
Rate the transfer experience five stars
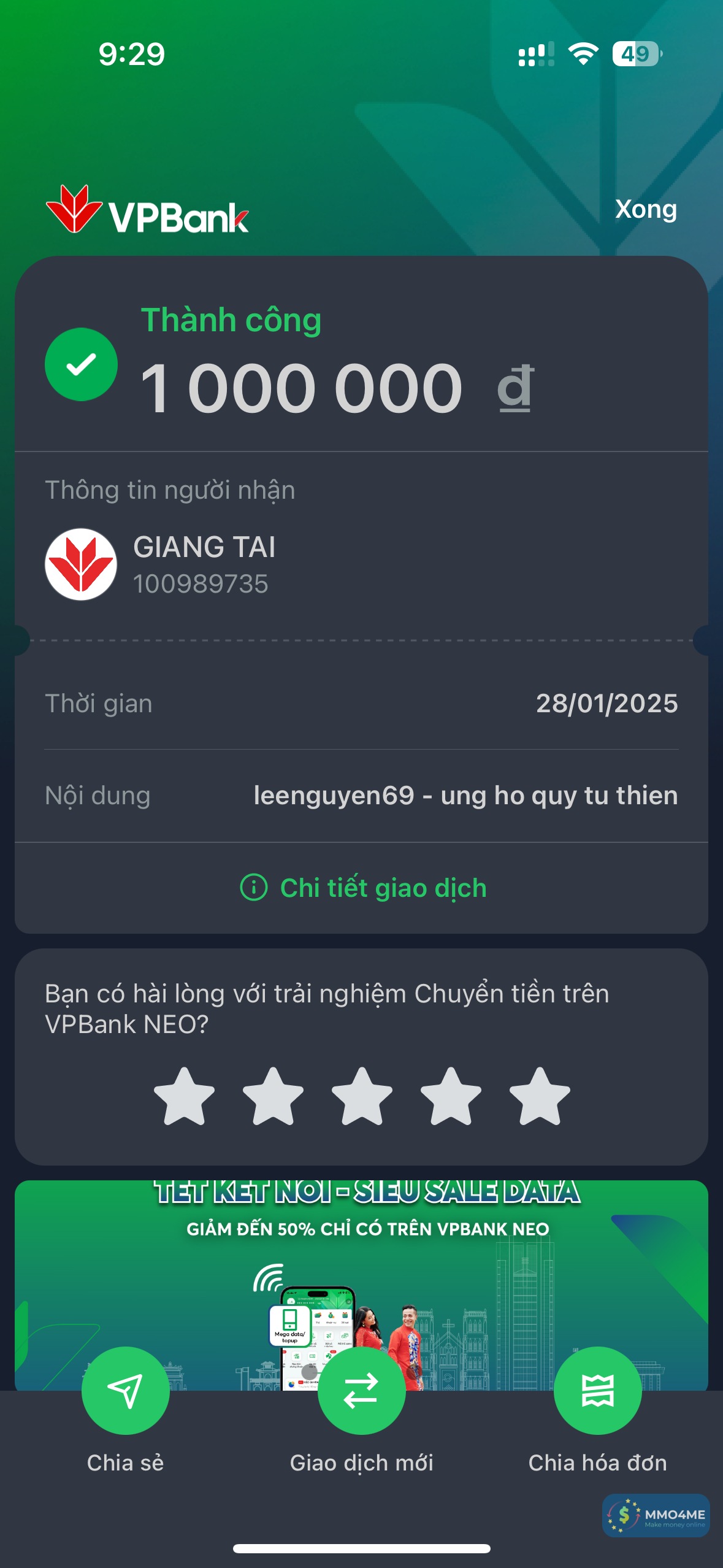[540, 1097]
